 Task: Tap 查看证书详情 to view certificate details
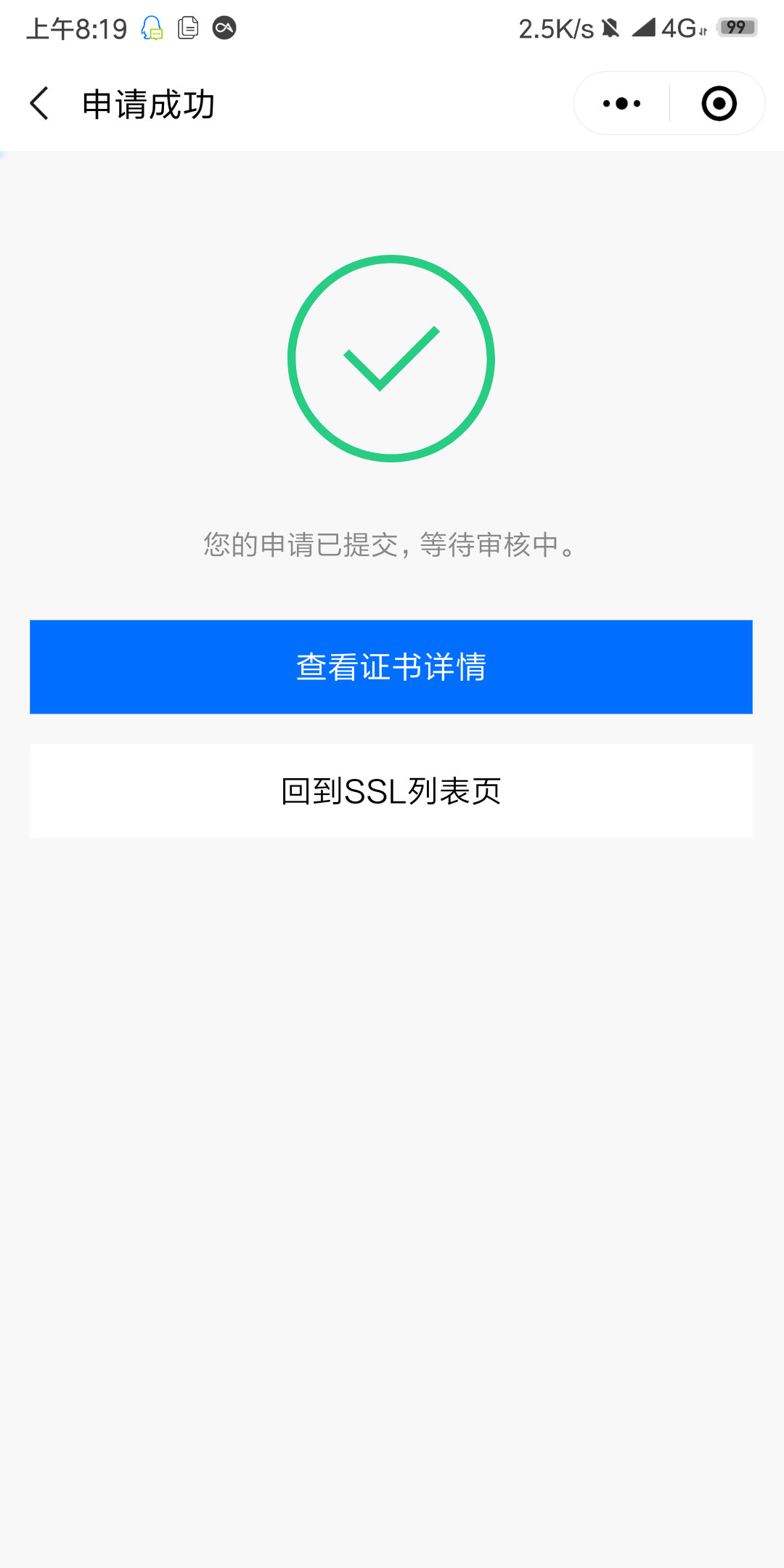coord(391,666)
